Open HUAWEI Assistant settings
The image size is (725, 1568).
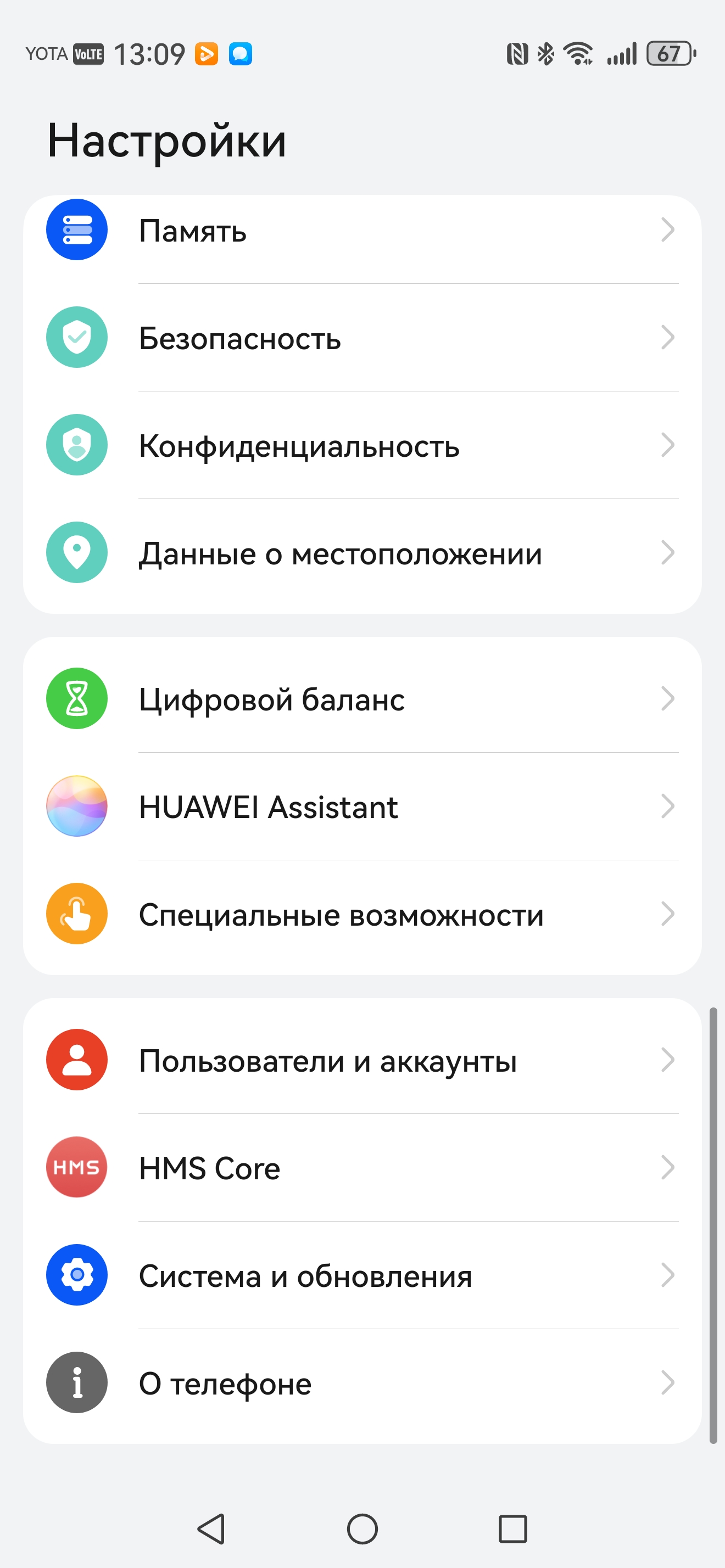point(361,807)
